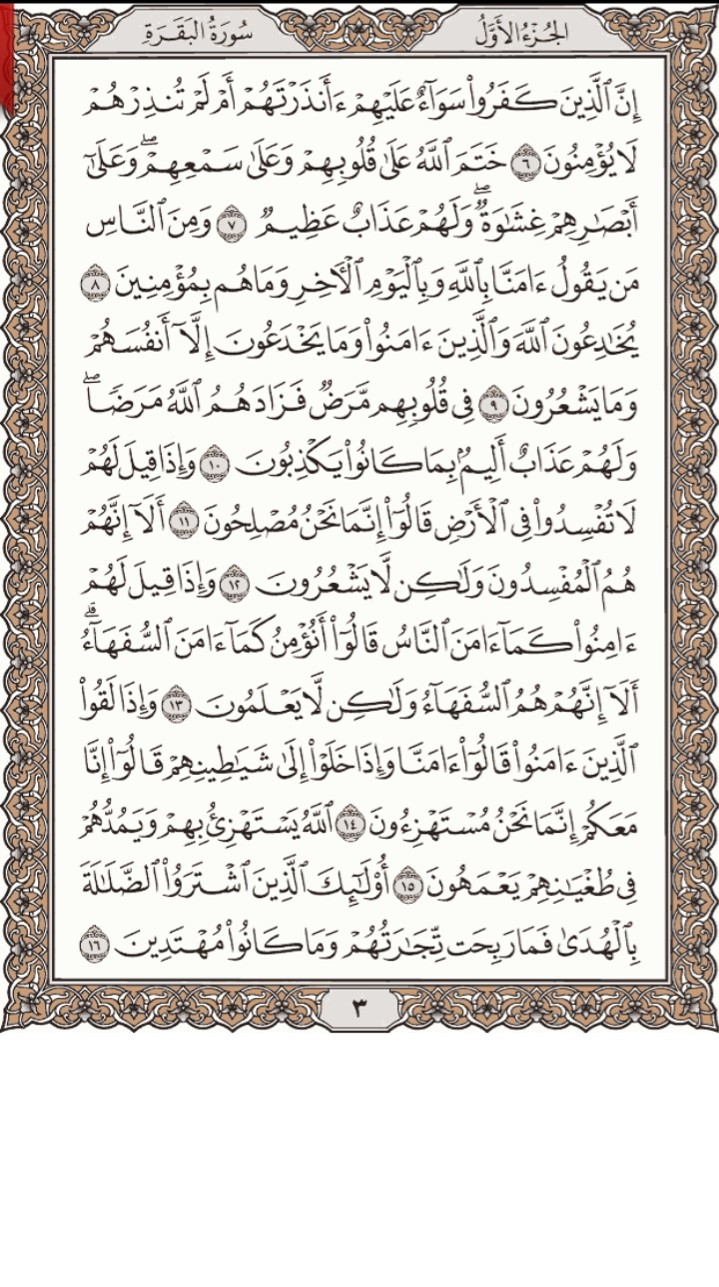Tap the red bookmark ribbon on the page corner

tap(6, 55)
